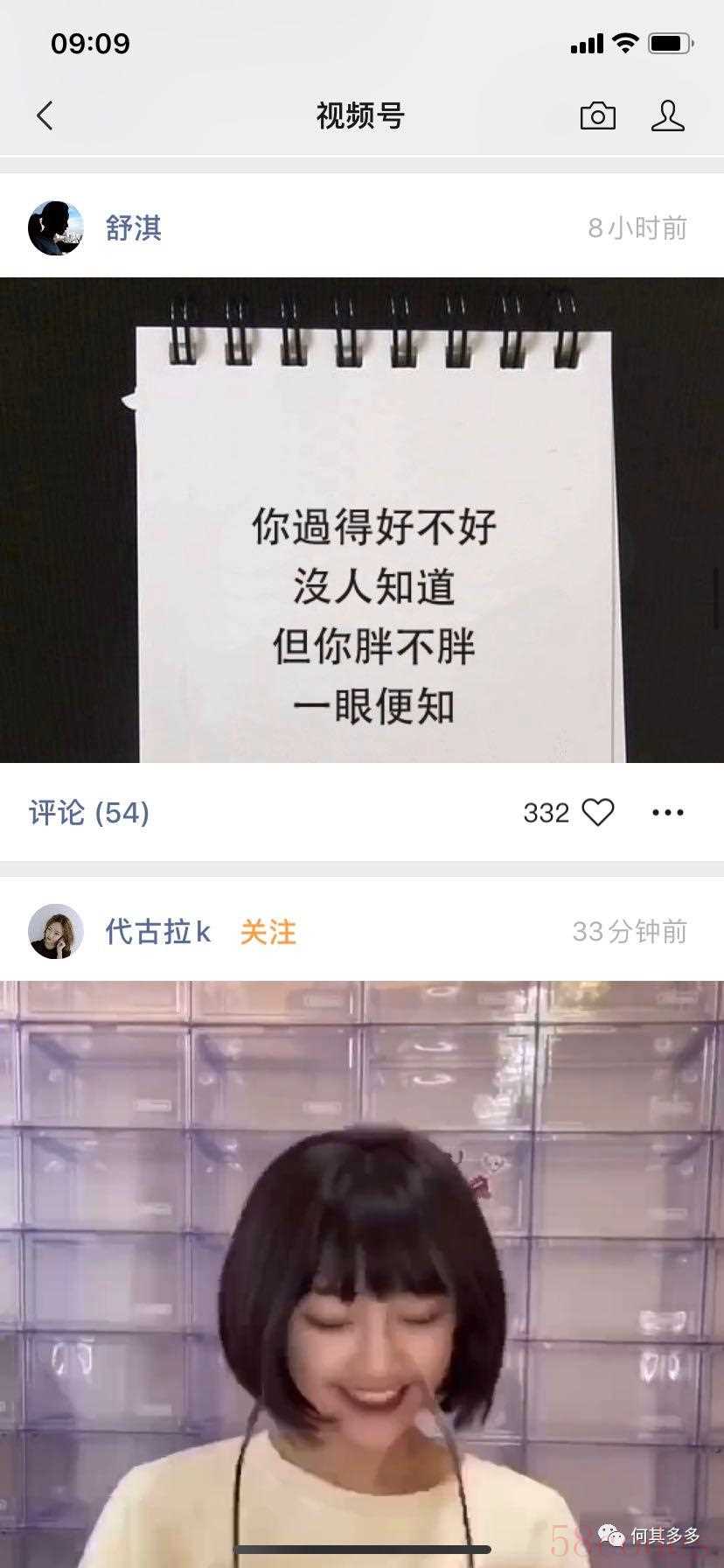View 代古拉k's avatar picture
The width and height of the screenshot is (724, 1568).
tap(56, 932)
